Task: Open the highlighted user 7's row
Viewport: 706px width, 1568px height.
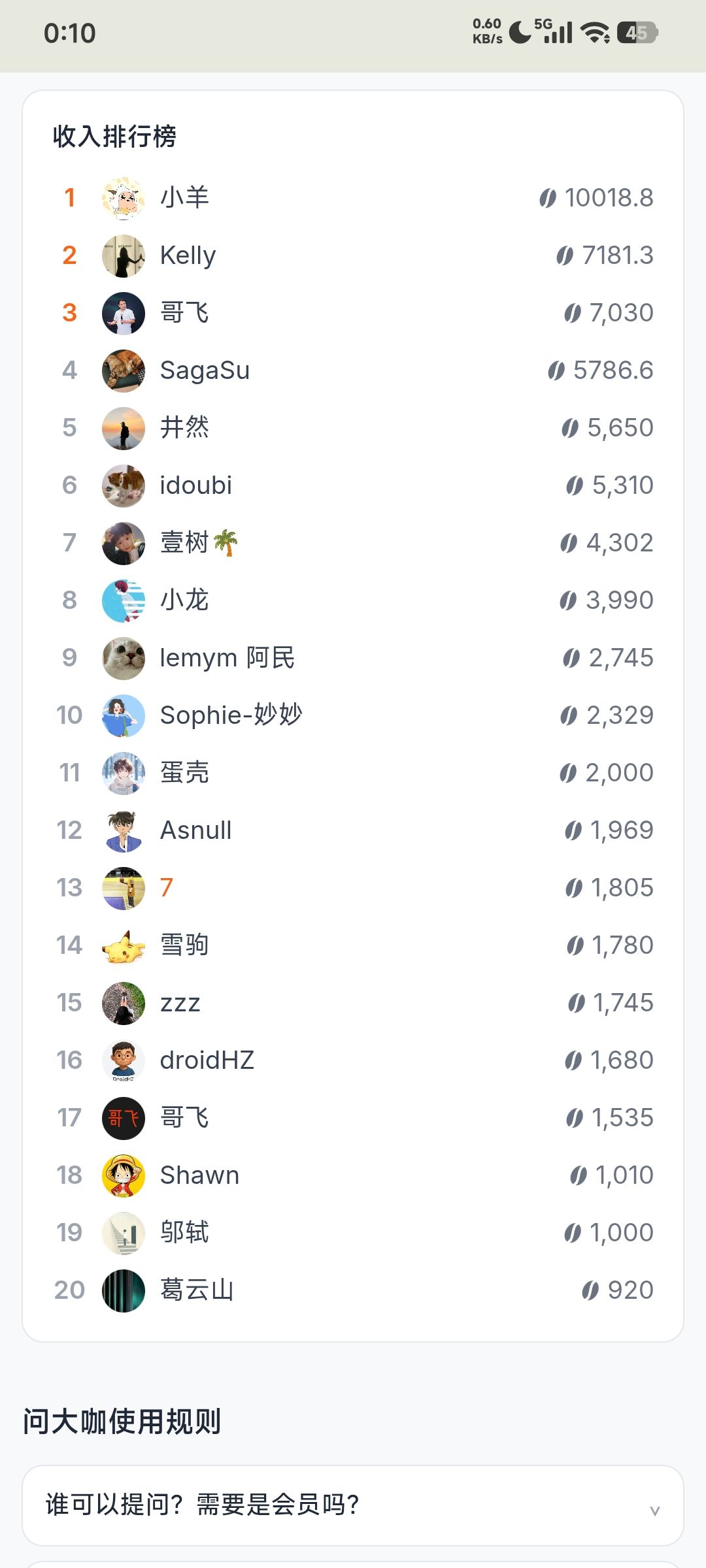Action: [x=353, y=888]
